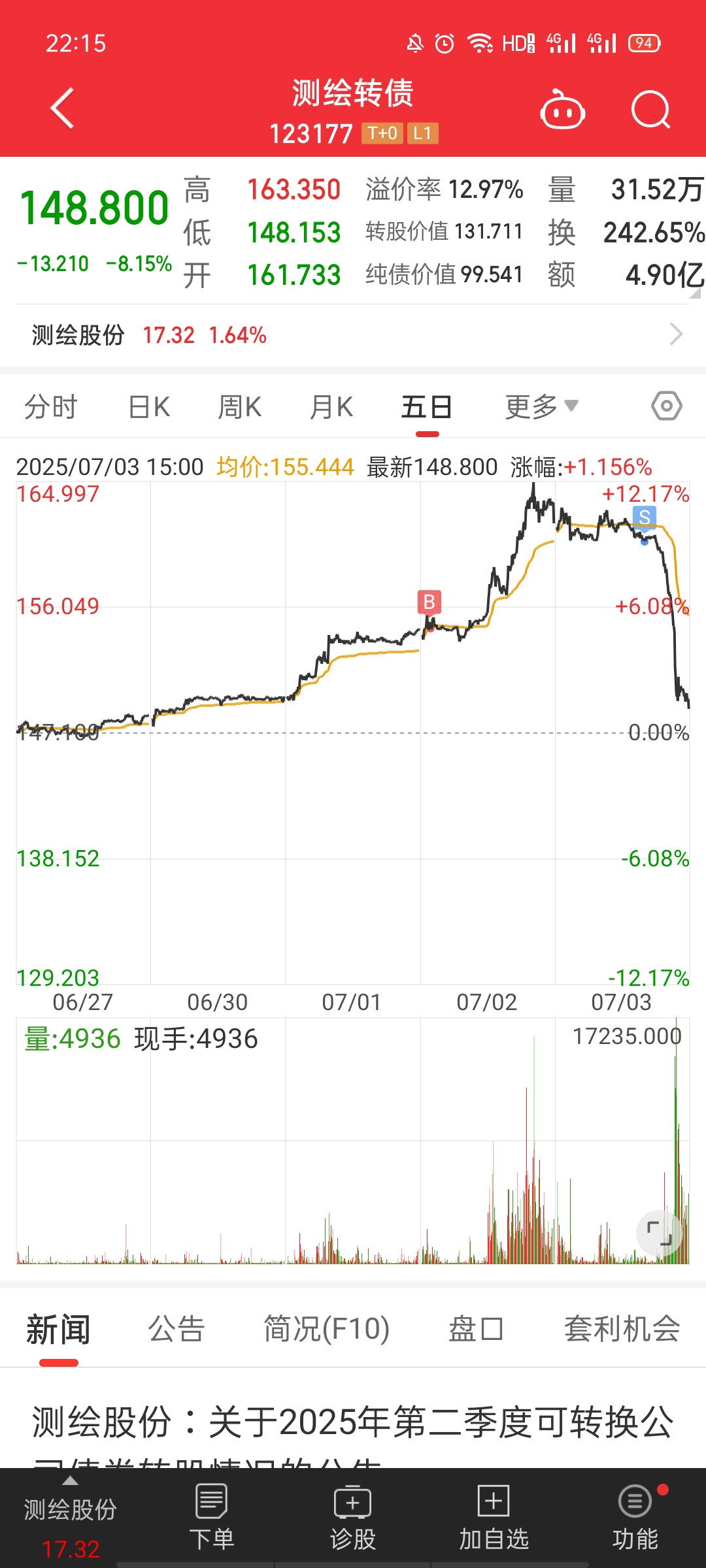
Task: Switch to the 月K chart tab
Action: tap(331, 407)
